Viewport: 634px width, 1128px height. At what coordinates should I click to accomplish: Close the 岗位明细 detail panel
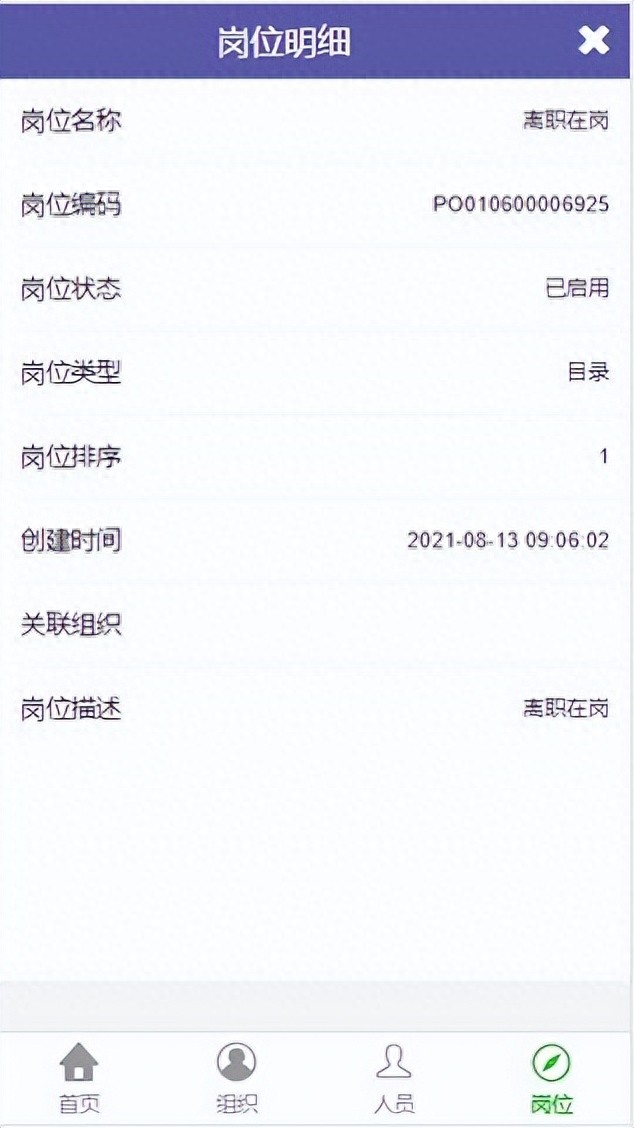click(594, 40)
